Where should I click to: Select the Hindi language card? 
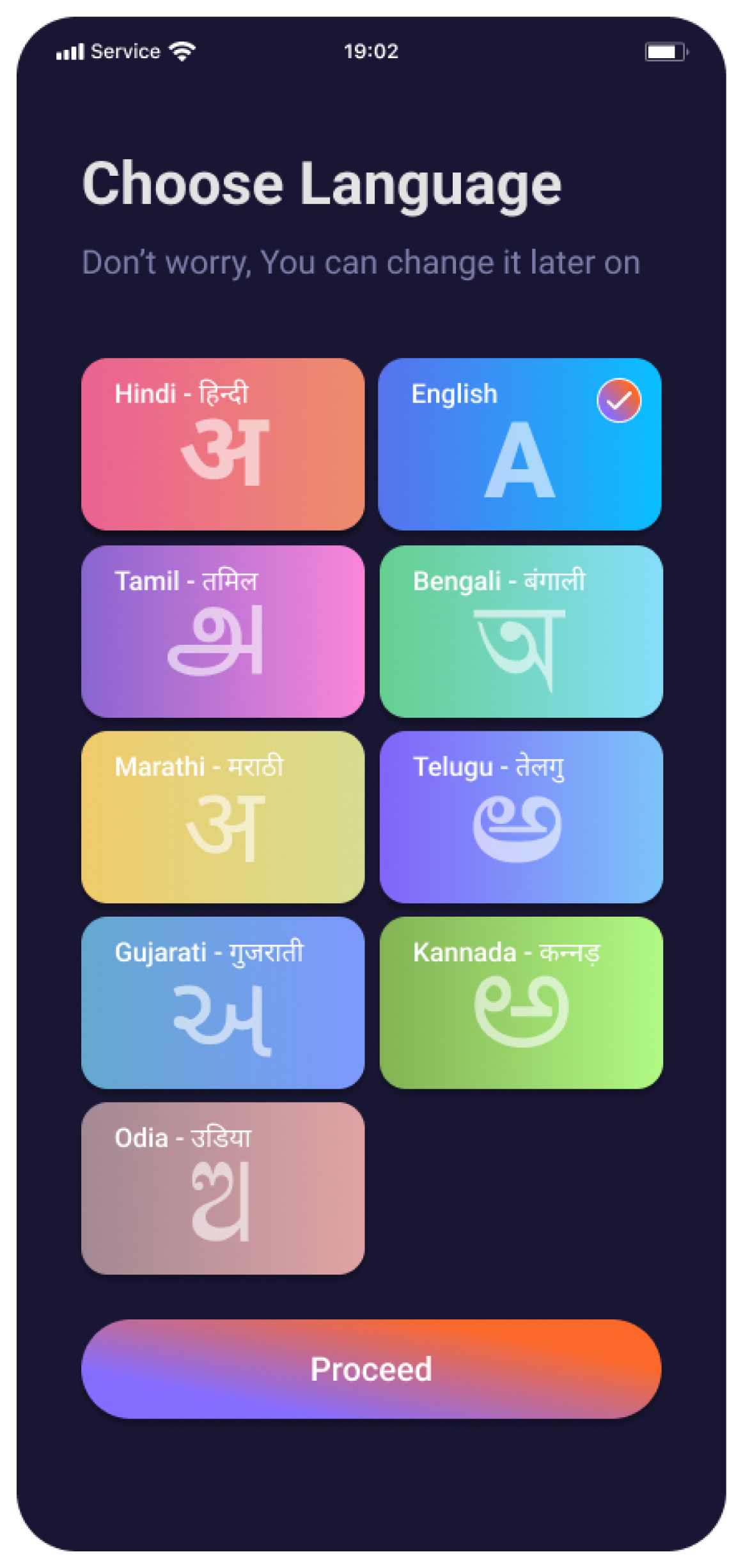[223, 444]
